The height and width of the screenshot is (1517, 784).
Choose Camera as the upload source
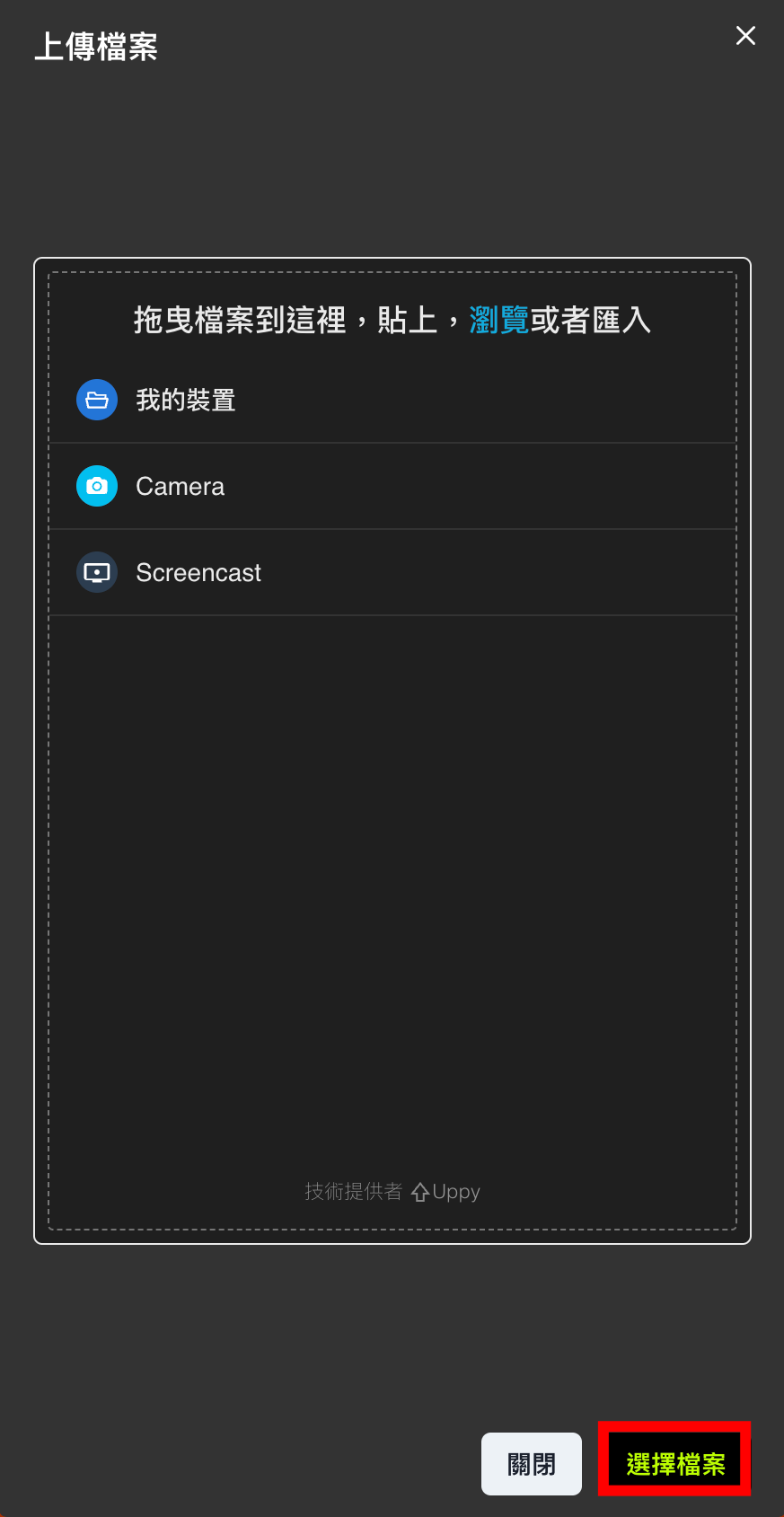(392, 486)
